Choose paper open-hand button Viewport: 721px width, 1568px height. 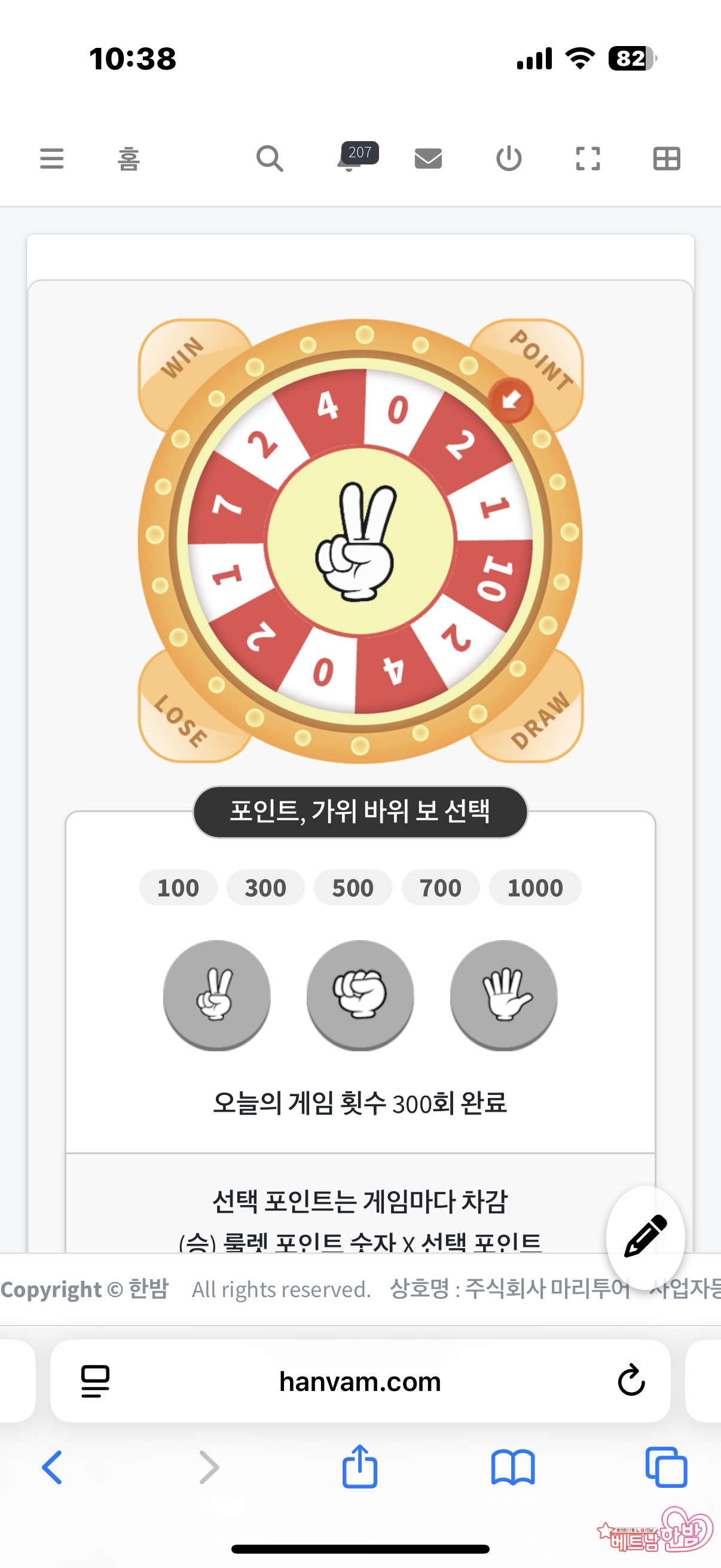(x=504, y=995)
